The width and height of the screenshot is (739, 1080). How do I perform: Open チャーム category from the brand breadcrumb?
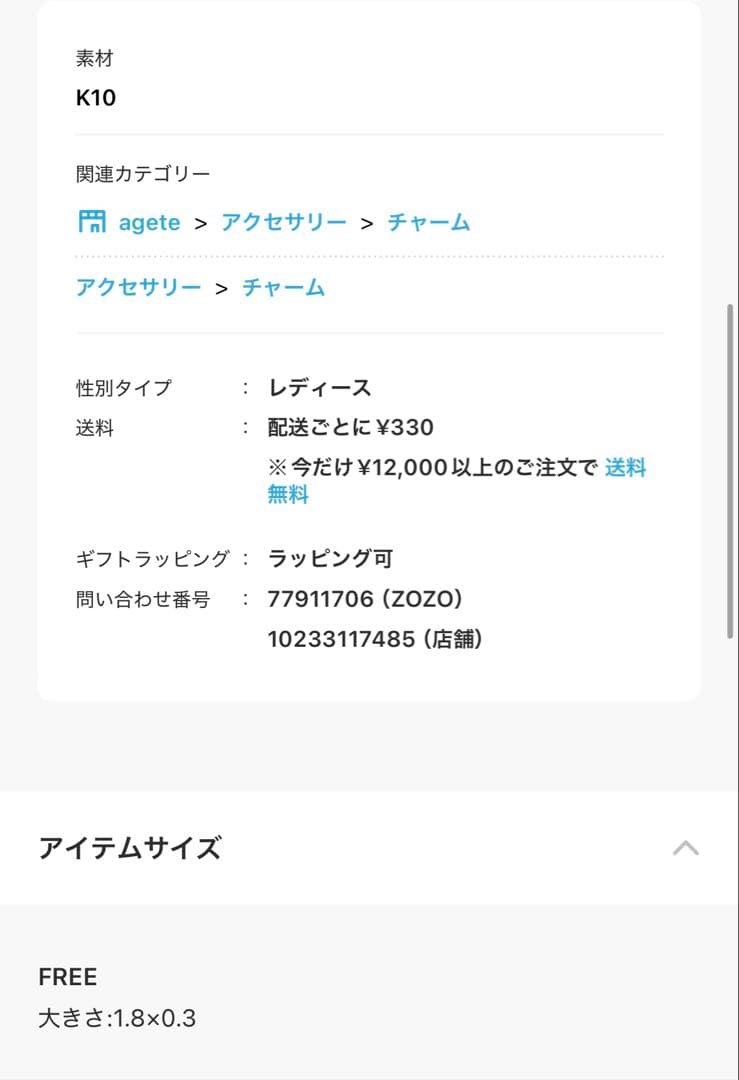(428, 222)
